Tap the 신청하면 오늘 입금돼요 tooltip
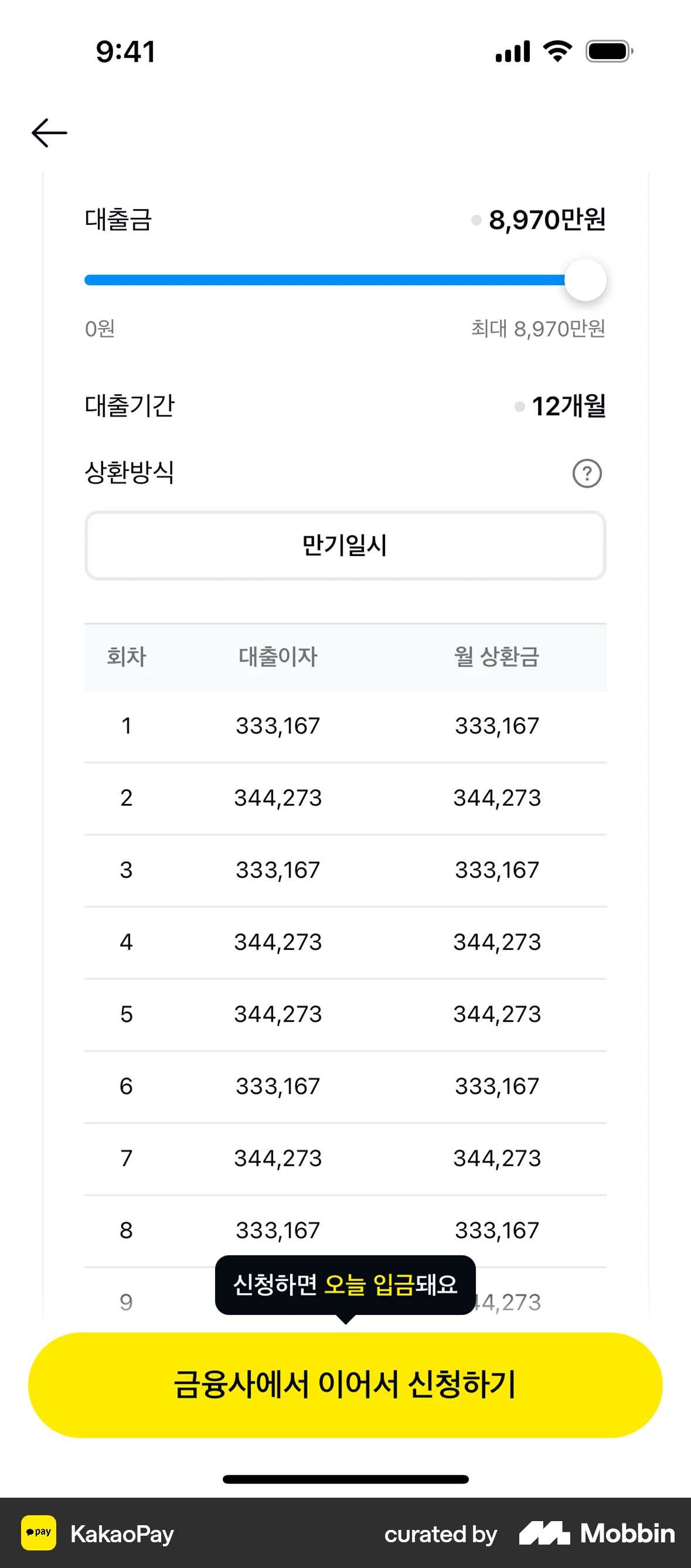The width and height of the screenshot is (691, 1568). tap(345, 1287)
